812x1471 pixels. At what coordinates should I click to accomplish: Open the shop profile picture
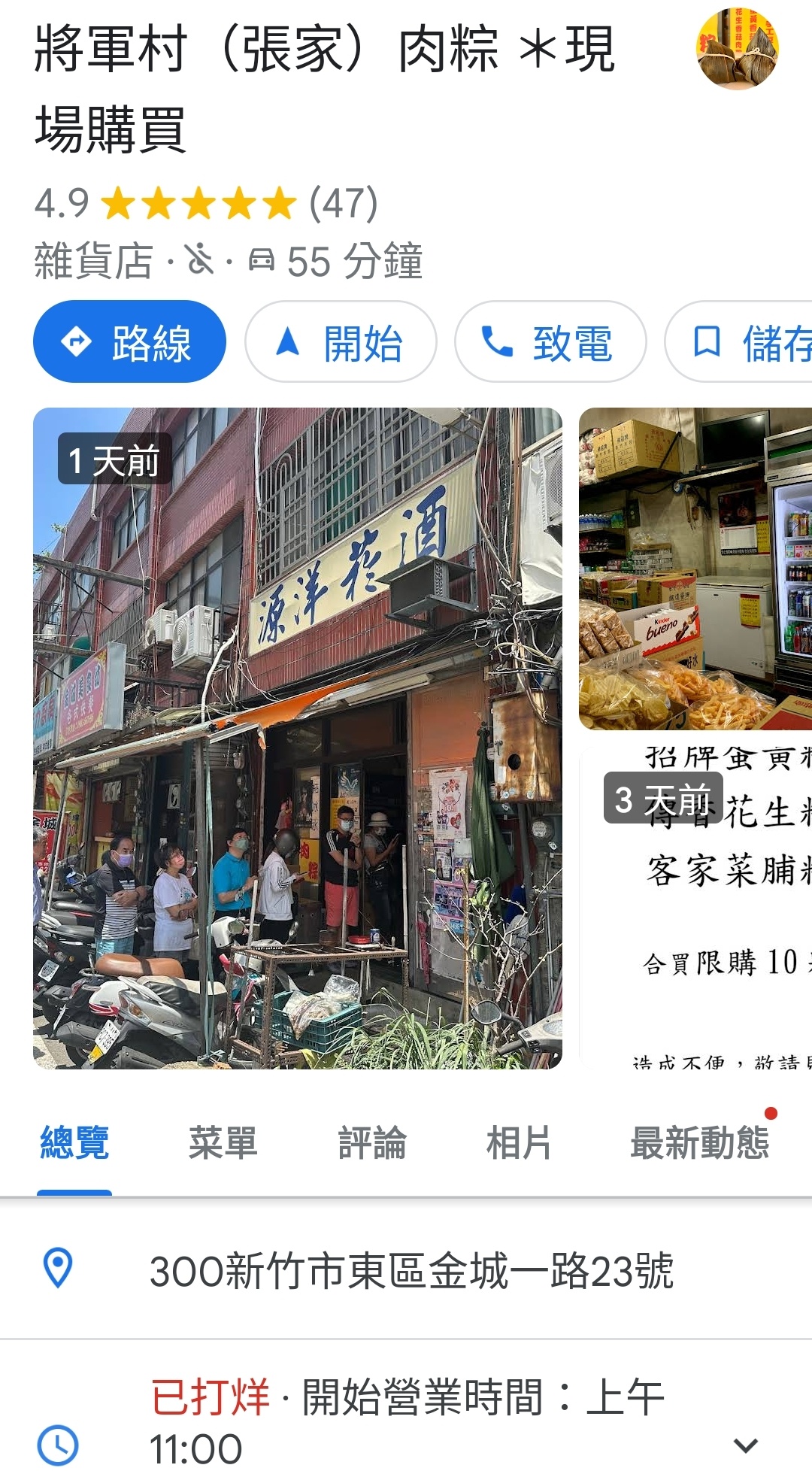[738, 48]
